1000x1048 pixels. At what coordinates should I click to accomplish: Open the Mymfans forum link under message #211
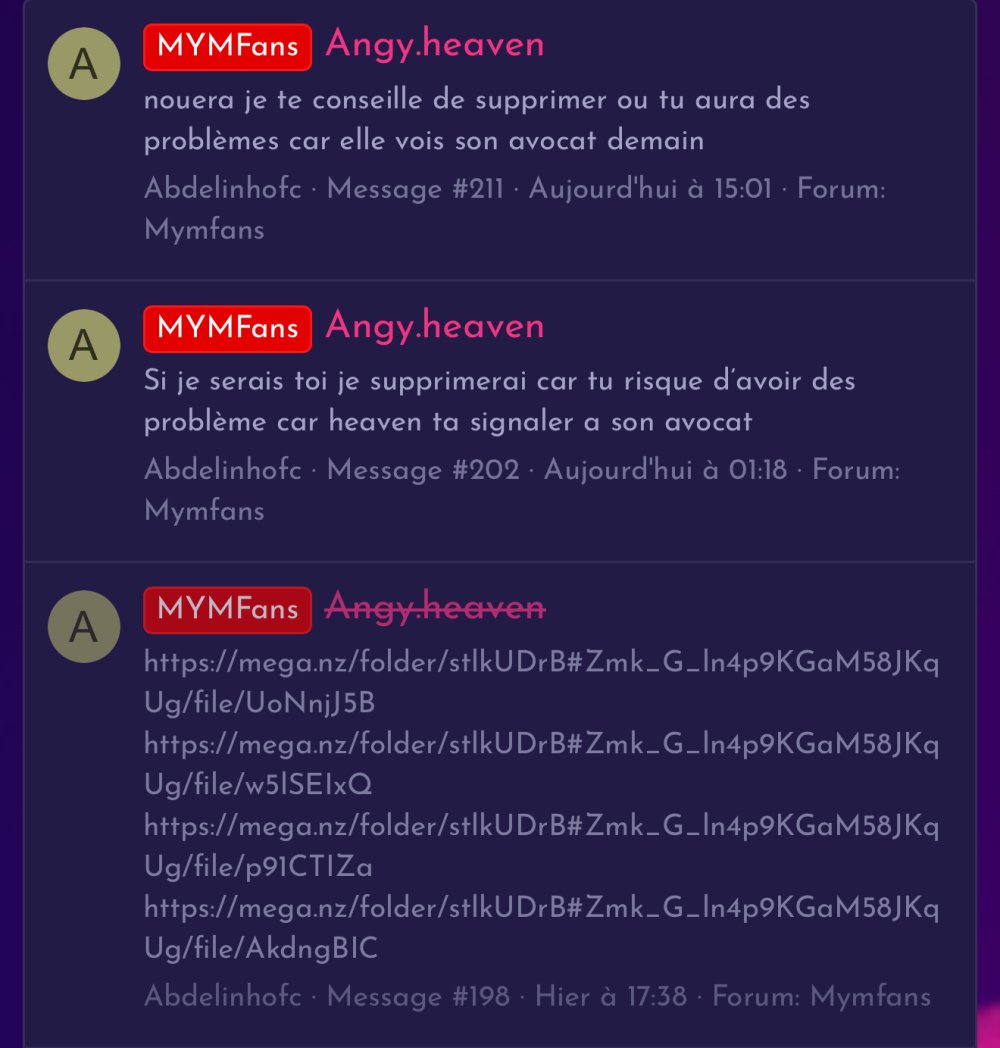[x=204, y=230]
